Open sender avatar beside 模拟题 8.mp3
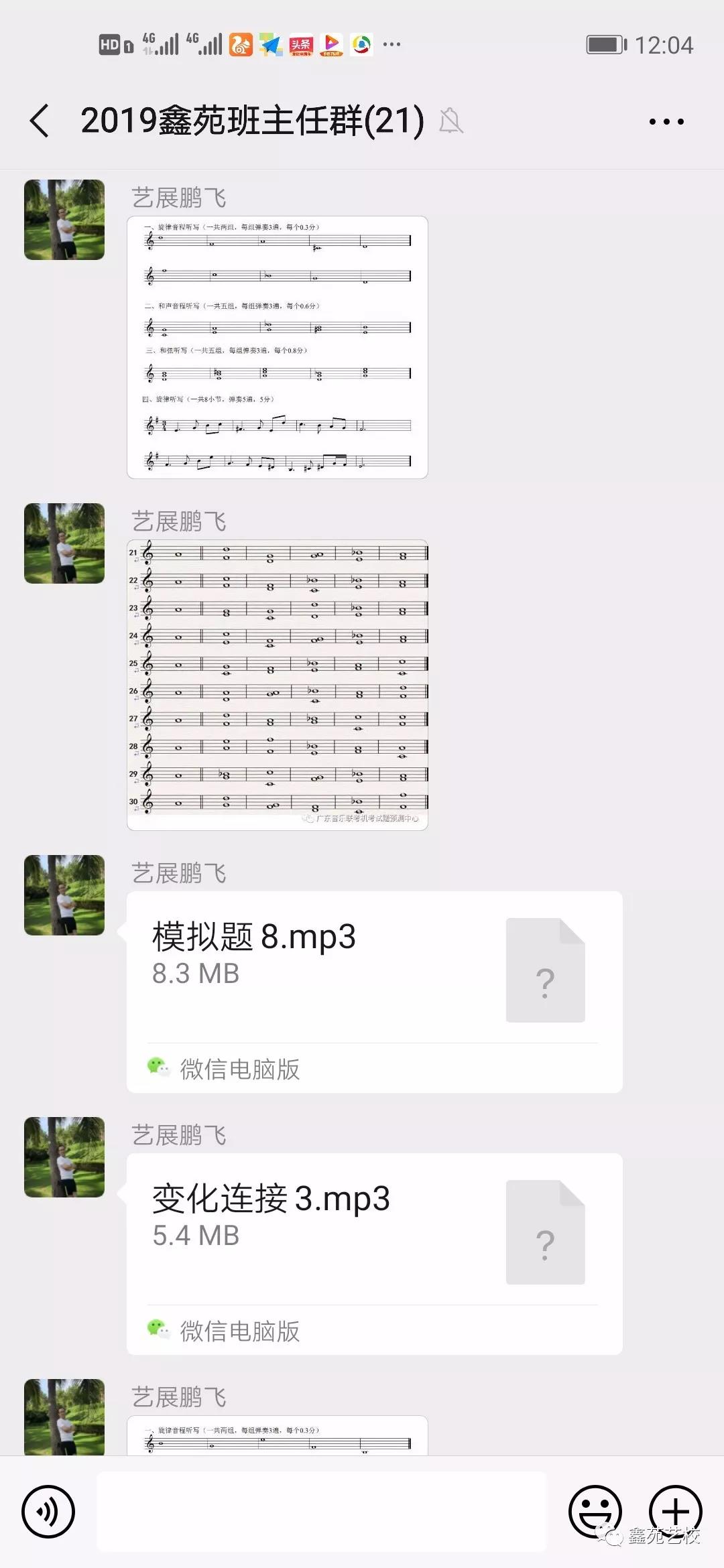 click(x=64, y=895)
